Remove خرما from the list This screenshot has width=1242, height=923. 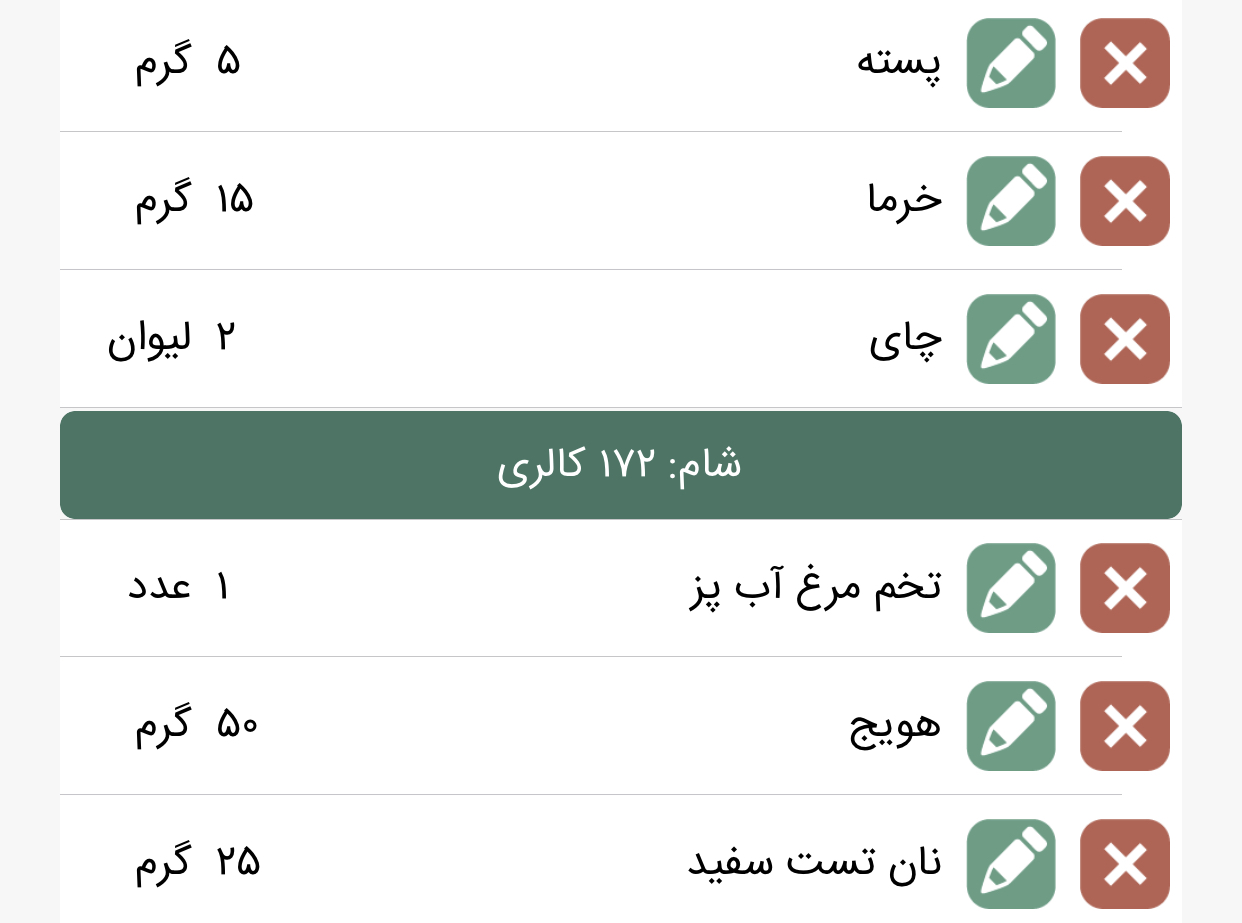coord(1124,201)
